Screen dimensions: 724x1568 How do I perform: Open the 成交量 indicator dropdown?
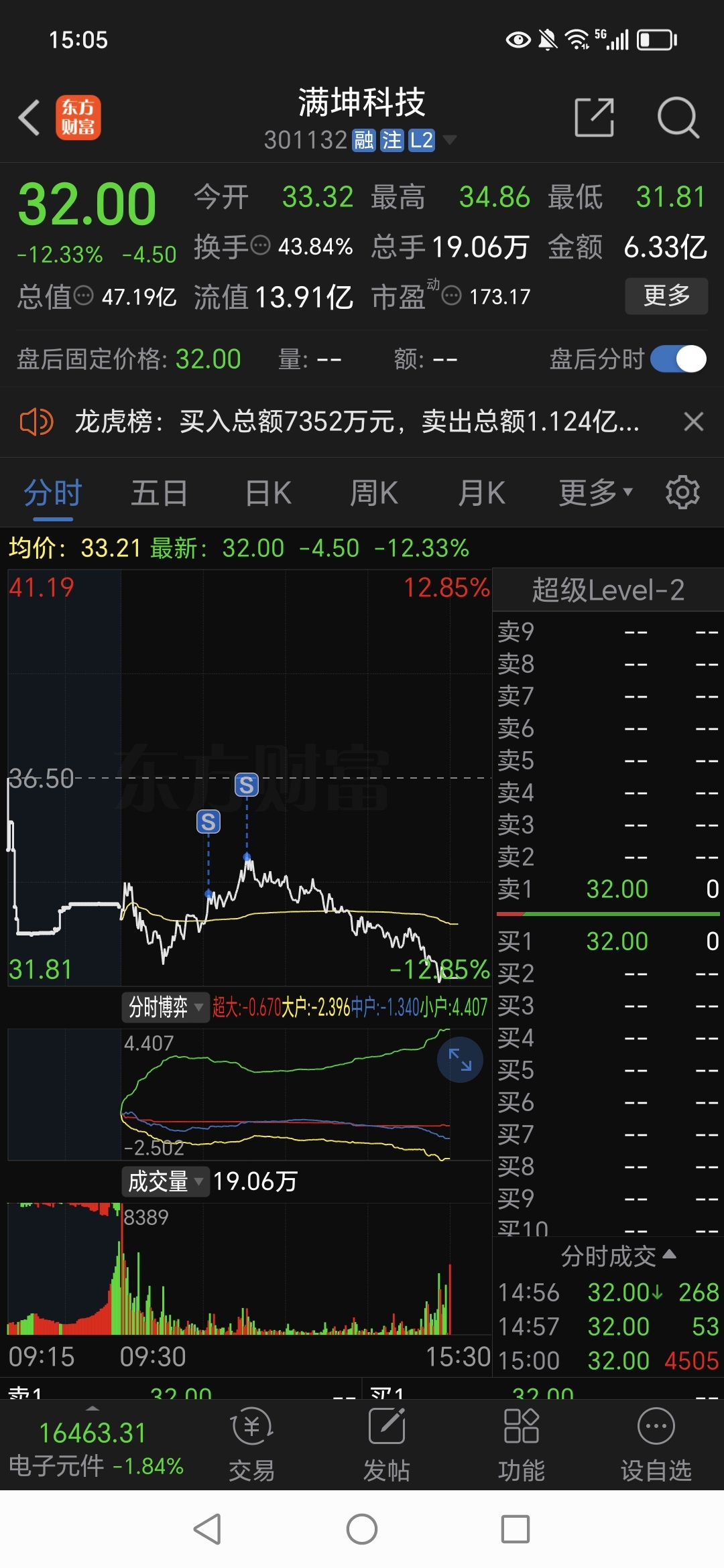[165, 1181]
